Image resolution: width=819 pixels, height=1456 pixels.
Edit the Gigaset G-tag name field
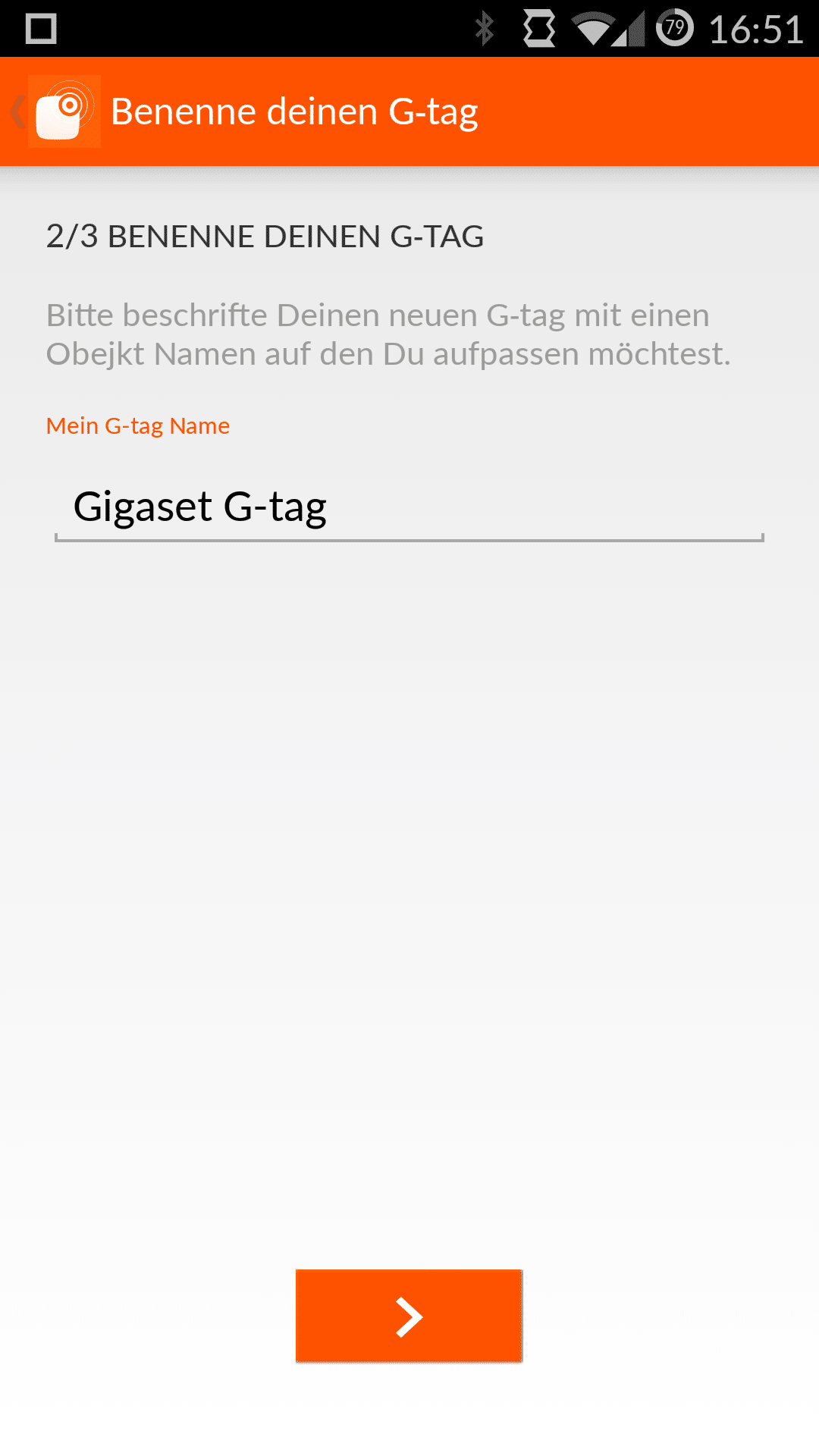(408, 507)
